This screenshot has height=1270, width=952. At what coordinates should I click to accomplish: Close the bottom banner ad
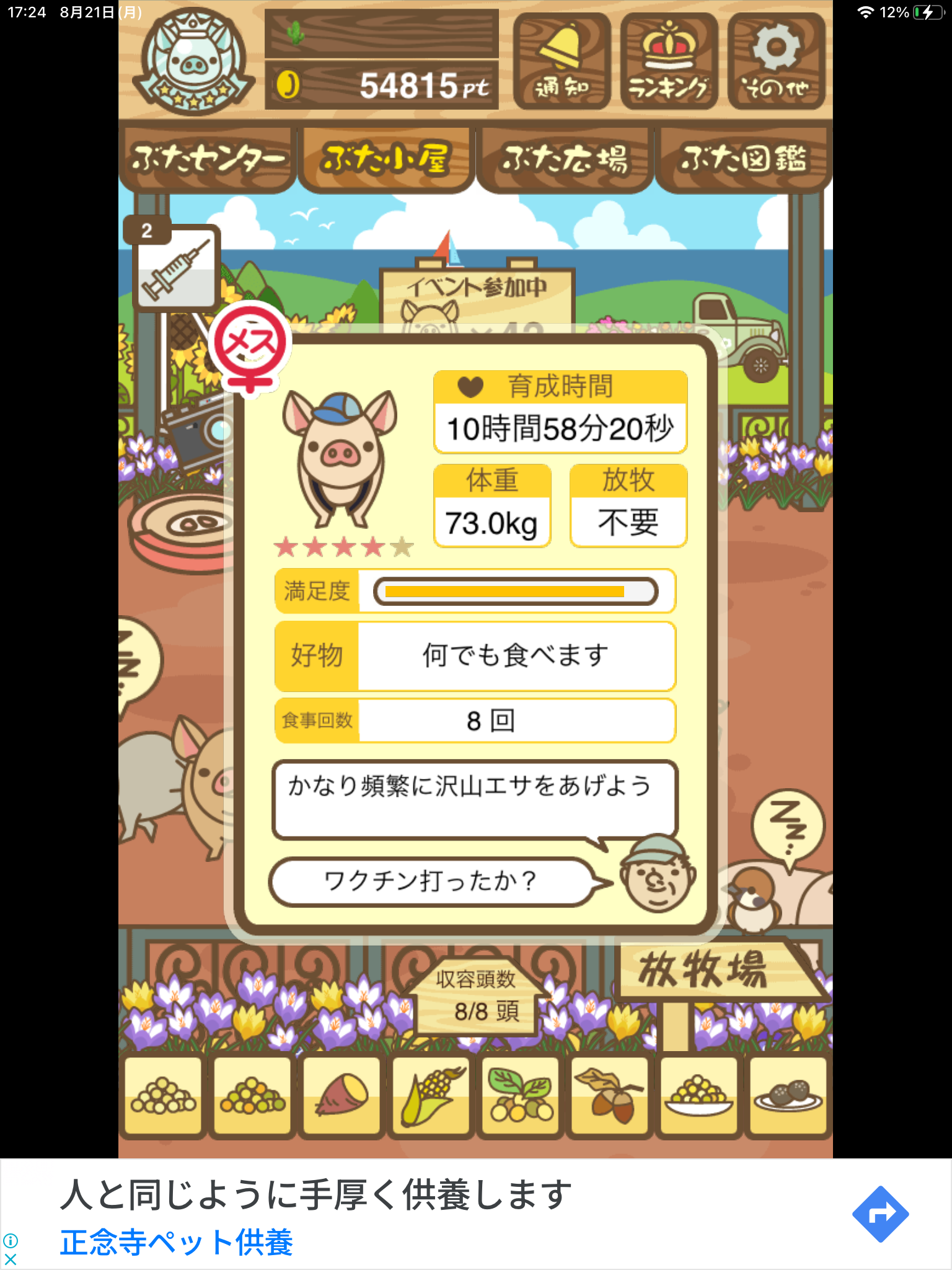[11, 1259]
